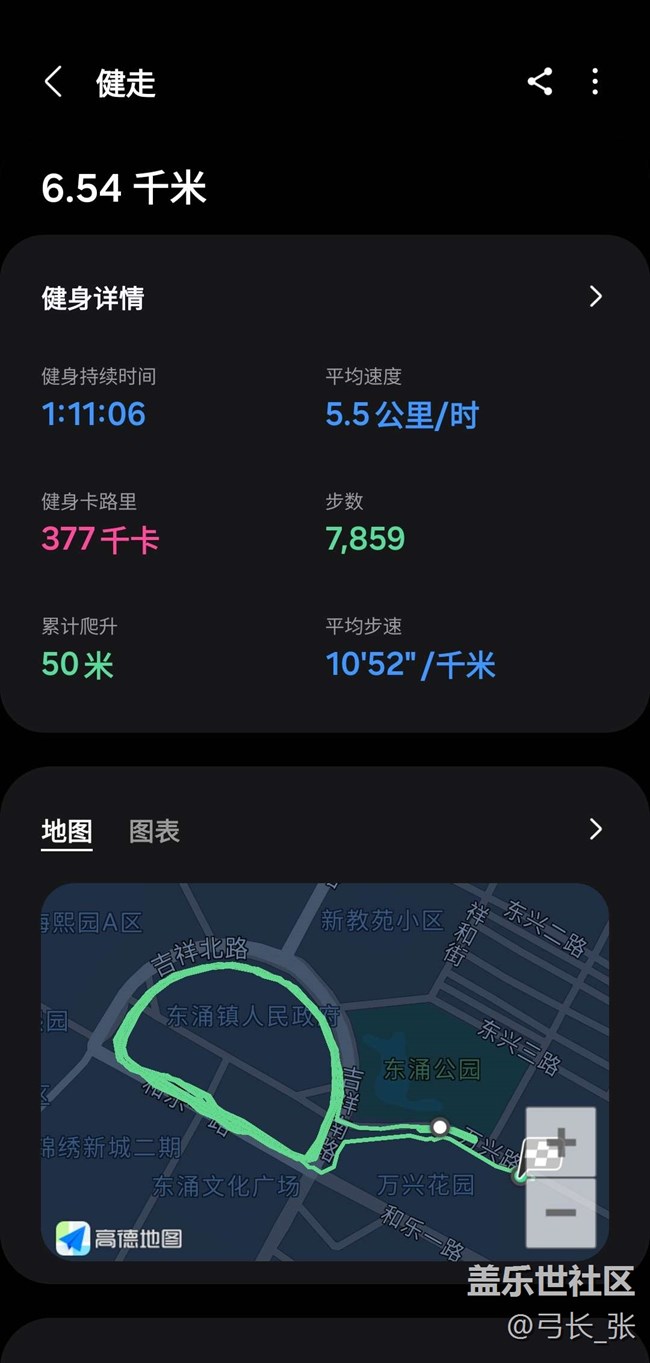Go back from the 健走 screen
The height and width of the screenshot is (1363, 650).
tap(54, 82)
